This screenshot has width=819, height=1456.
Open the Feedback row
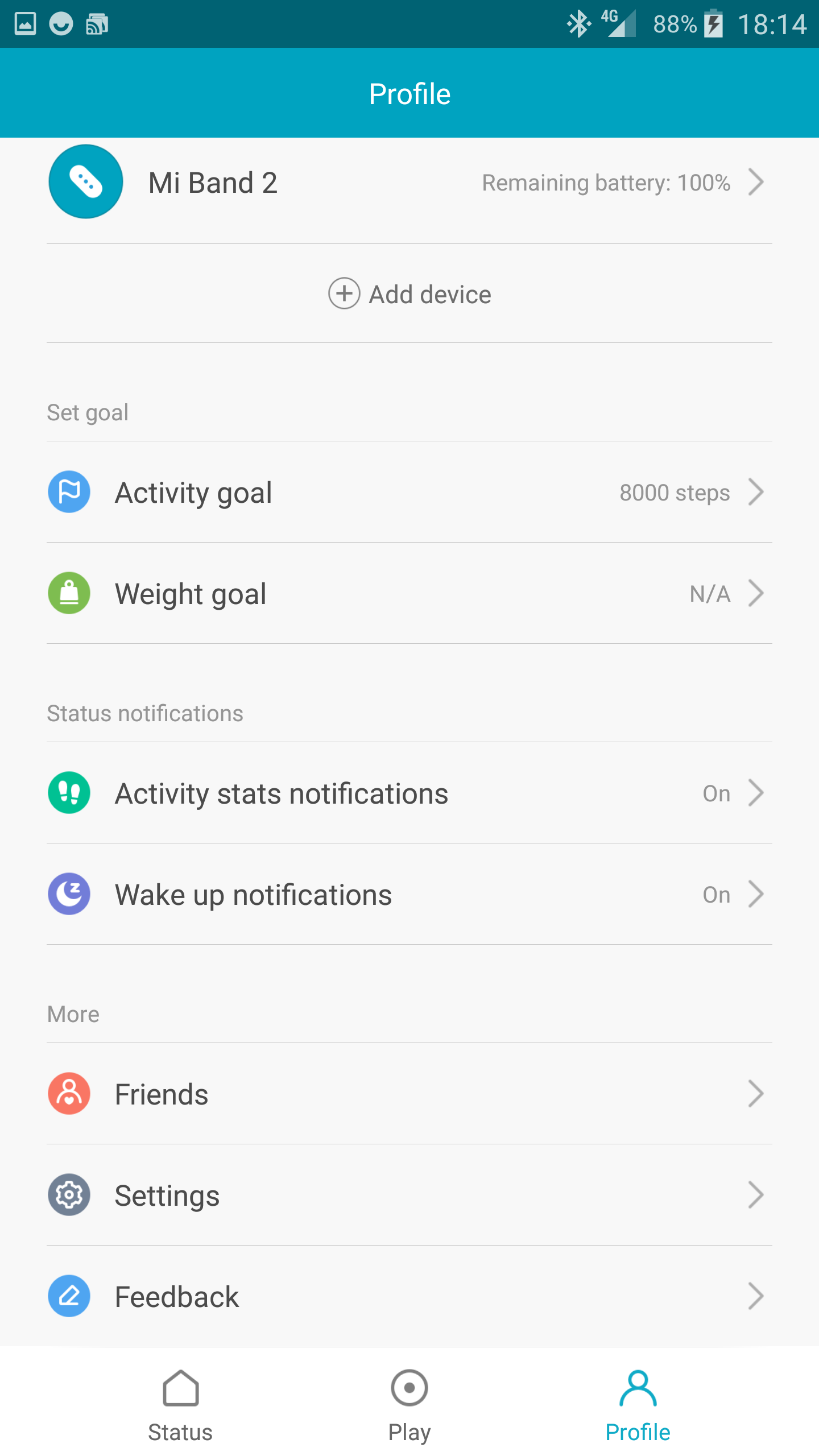(408, 1297)
